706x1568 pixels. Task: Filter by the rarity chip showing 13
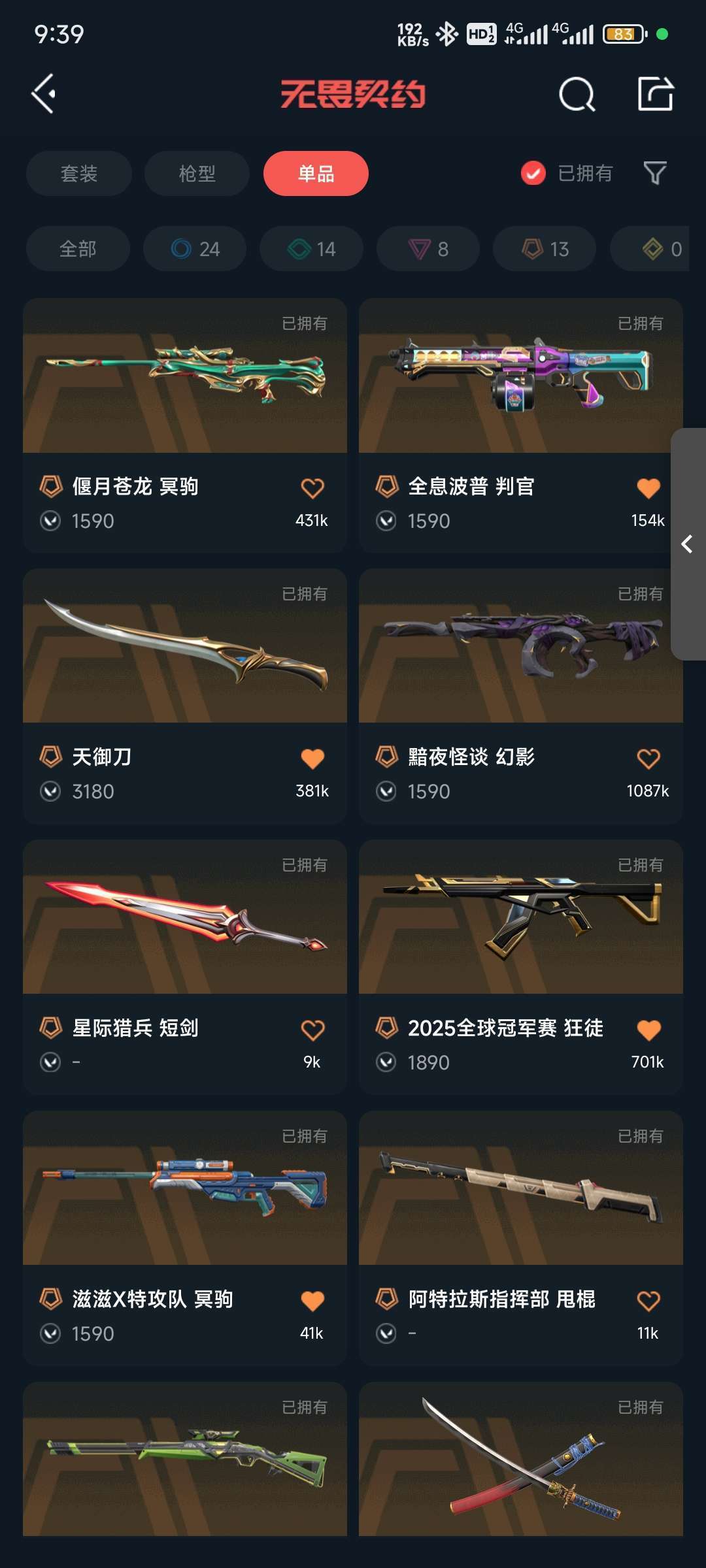(x=545, y=249)
